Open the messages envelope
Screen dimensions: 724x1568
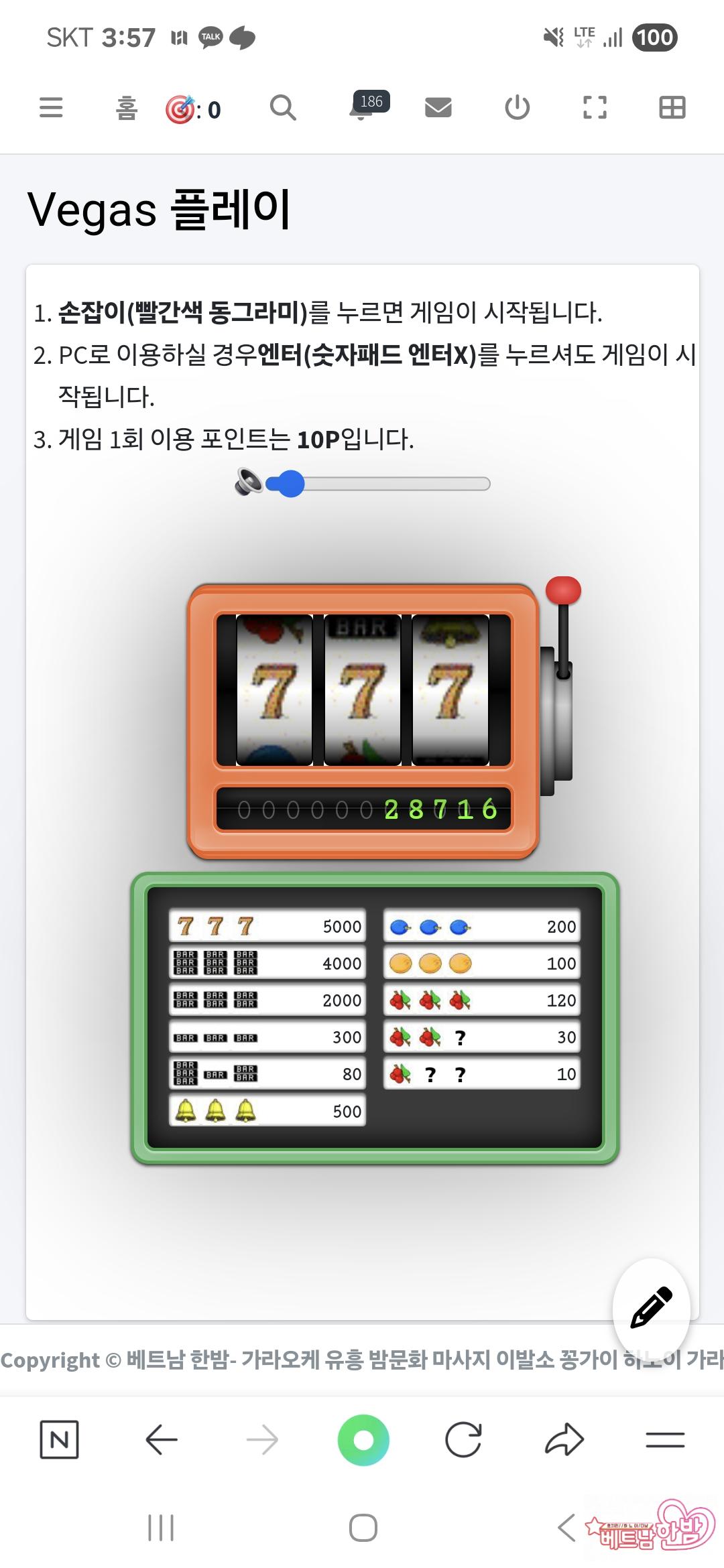pos(438,107)
